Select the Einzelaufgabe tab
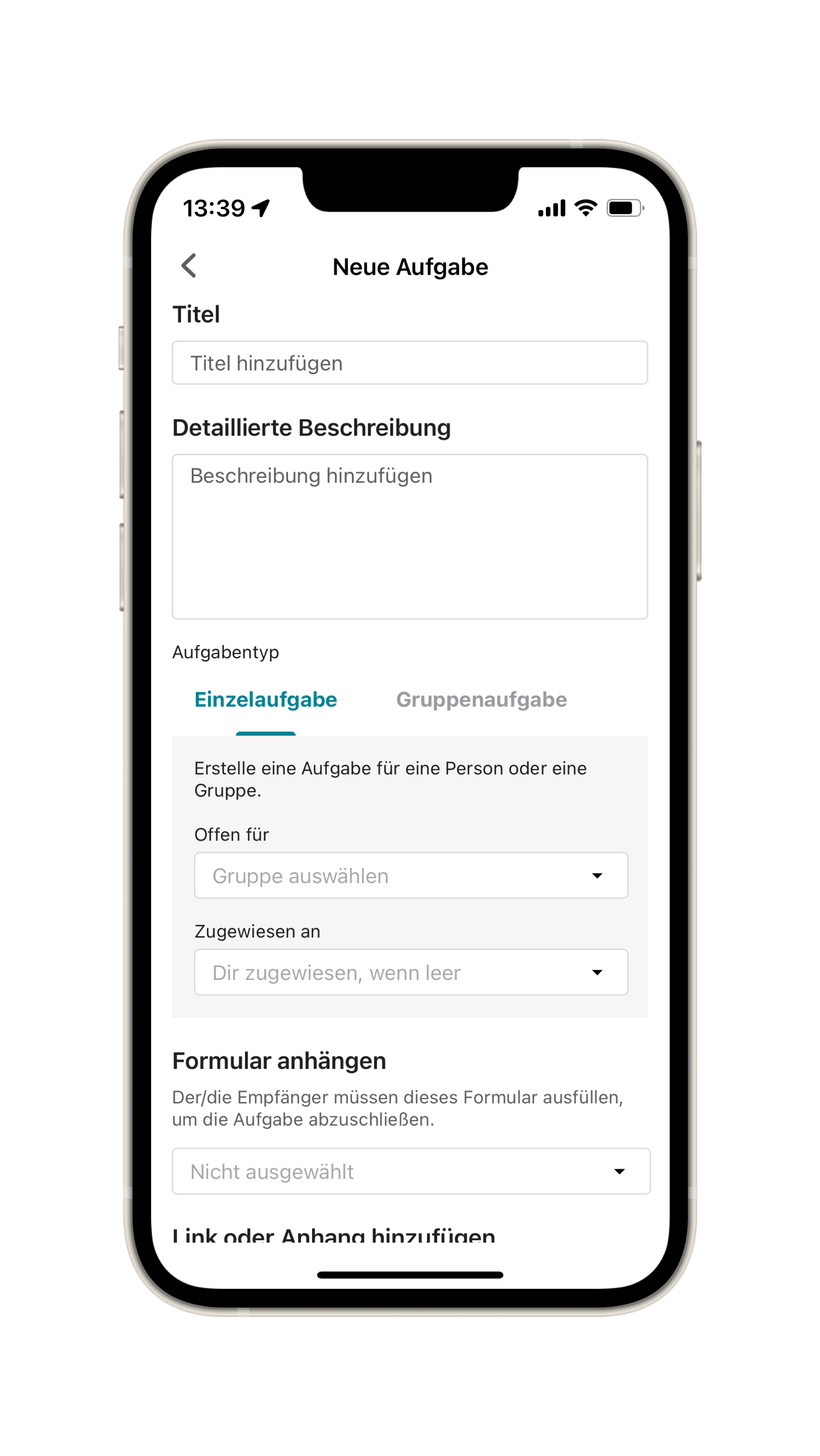 [265, 700]
